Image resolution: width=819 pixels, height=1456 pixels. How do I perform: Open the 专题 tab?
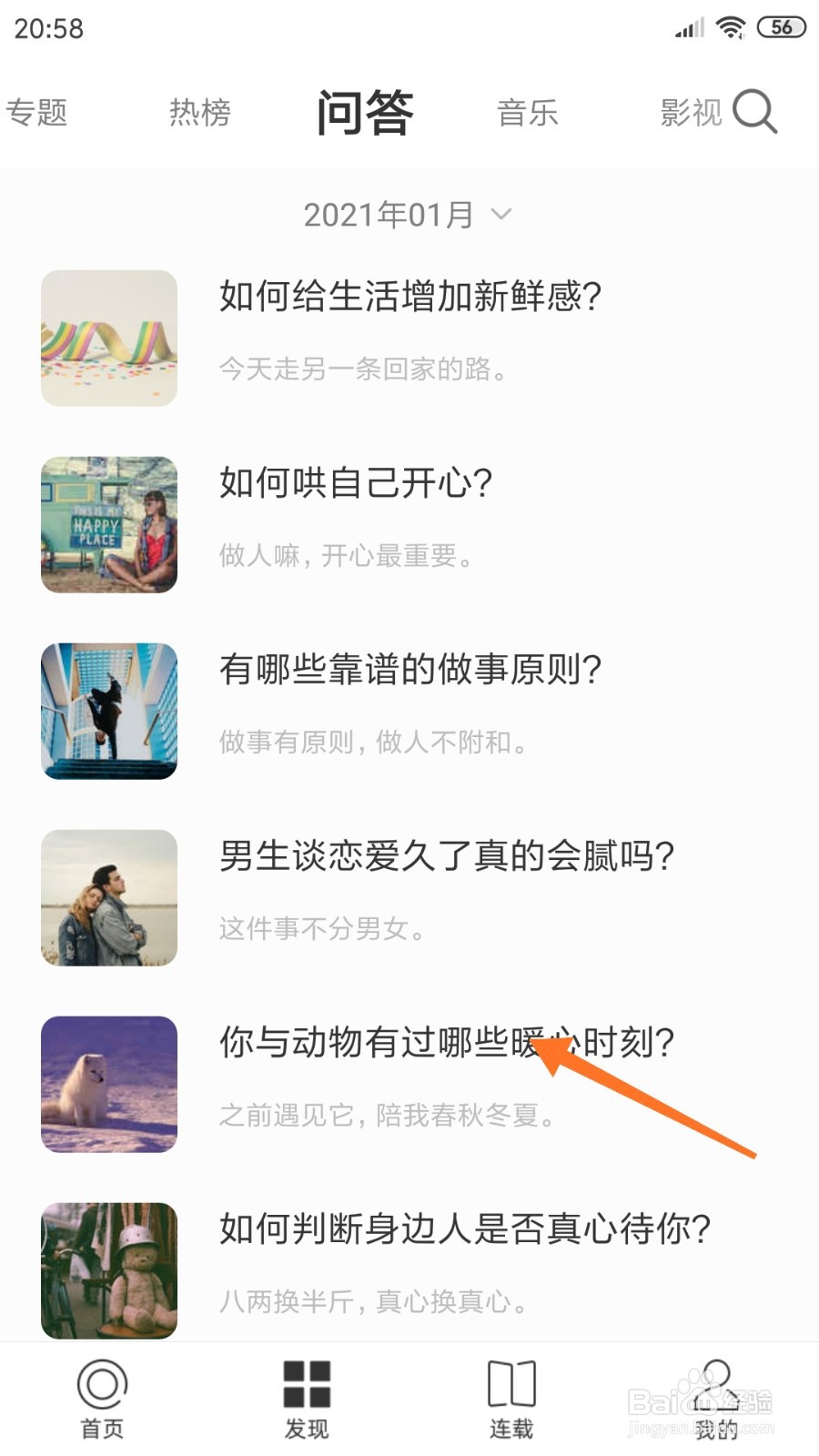click(37, 113)
